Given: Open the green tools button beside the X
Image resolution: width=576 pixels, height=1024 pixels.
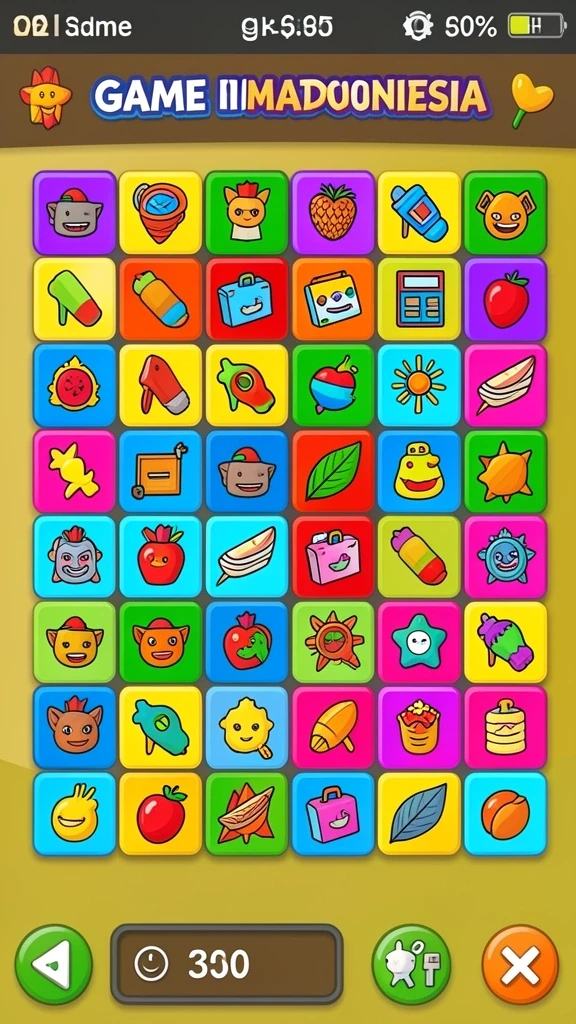Looking at the screenshot, I should 411,964.
